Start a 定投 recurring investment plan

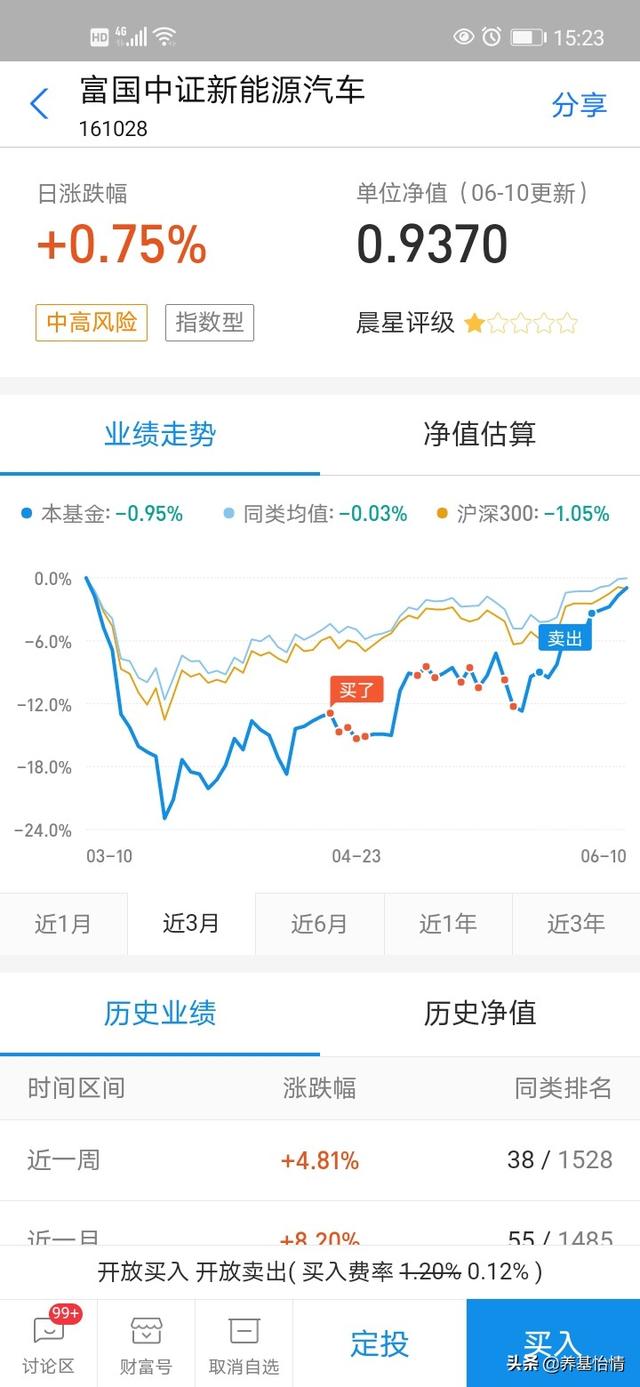pos(380,1343)
